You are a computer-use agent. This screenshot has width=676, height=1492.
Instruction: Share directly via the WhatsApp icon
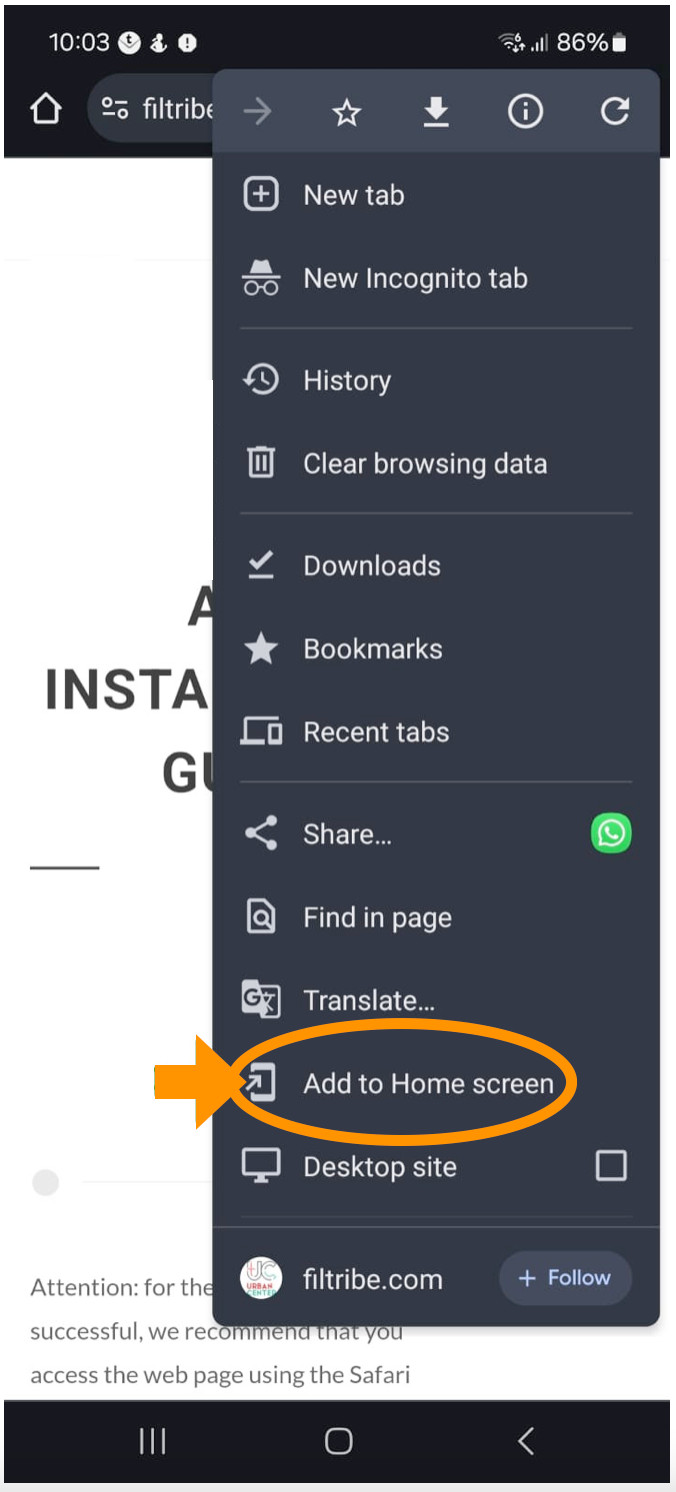point(611,833)
